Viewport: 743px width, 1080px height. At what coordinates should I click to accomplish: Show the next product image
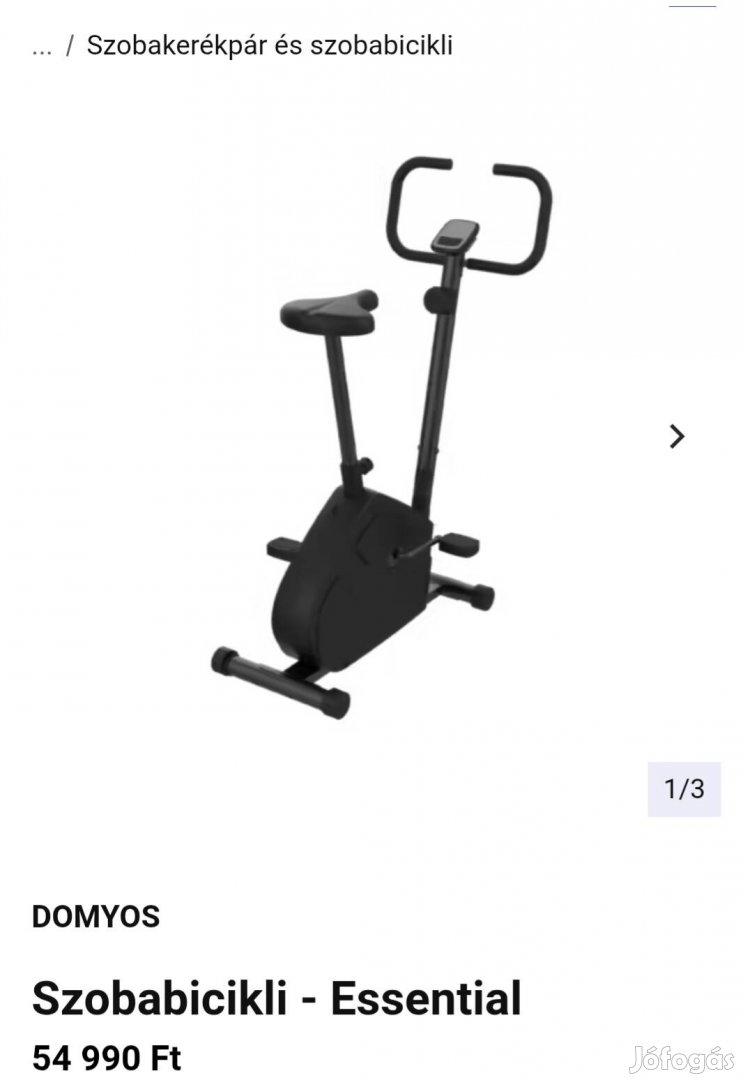677,436
